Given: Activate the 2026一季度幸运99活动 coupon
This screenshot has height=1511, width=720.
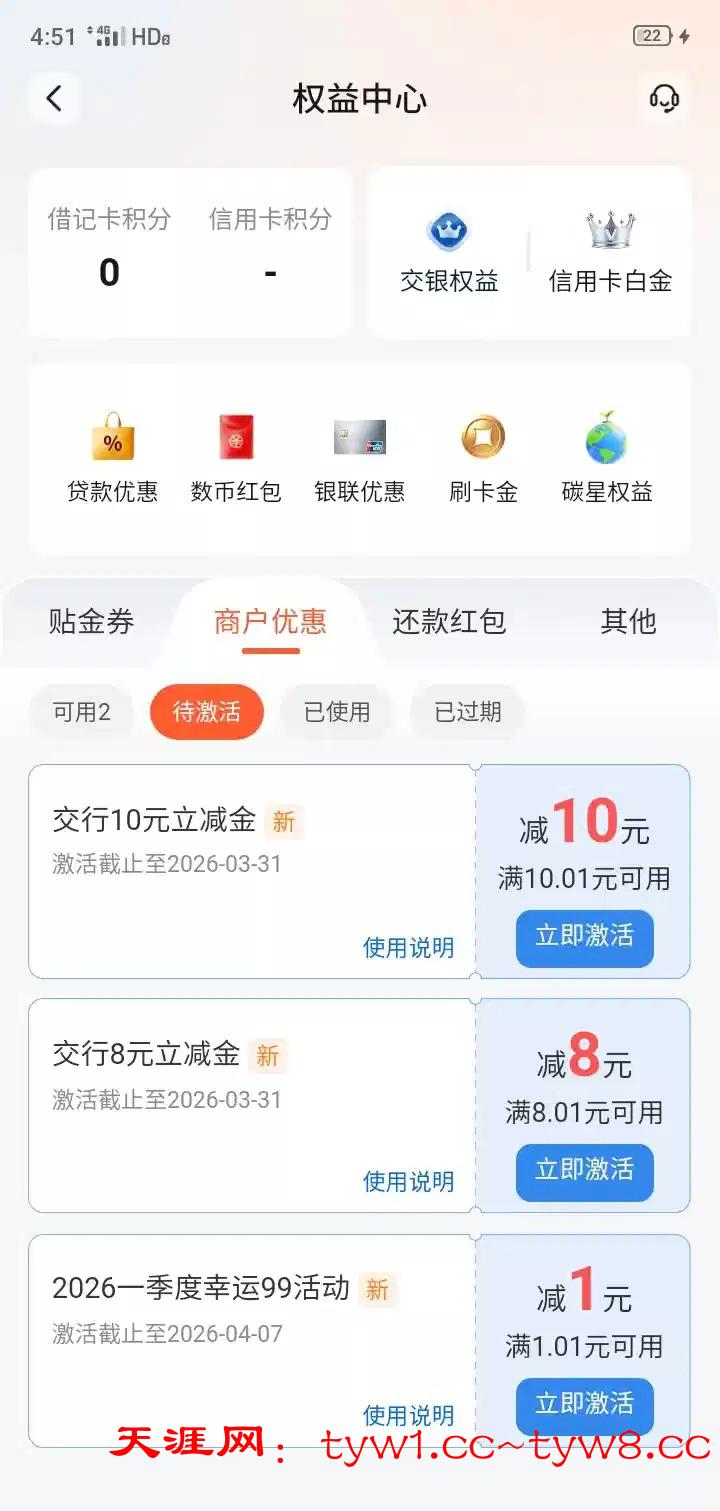Looking at the screenshot, I should point(584,1405).
